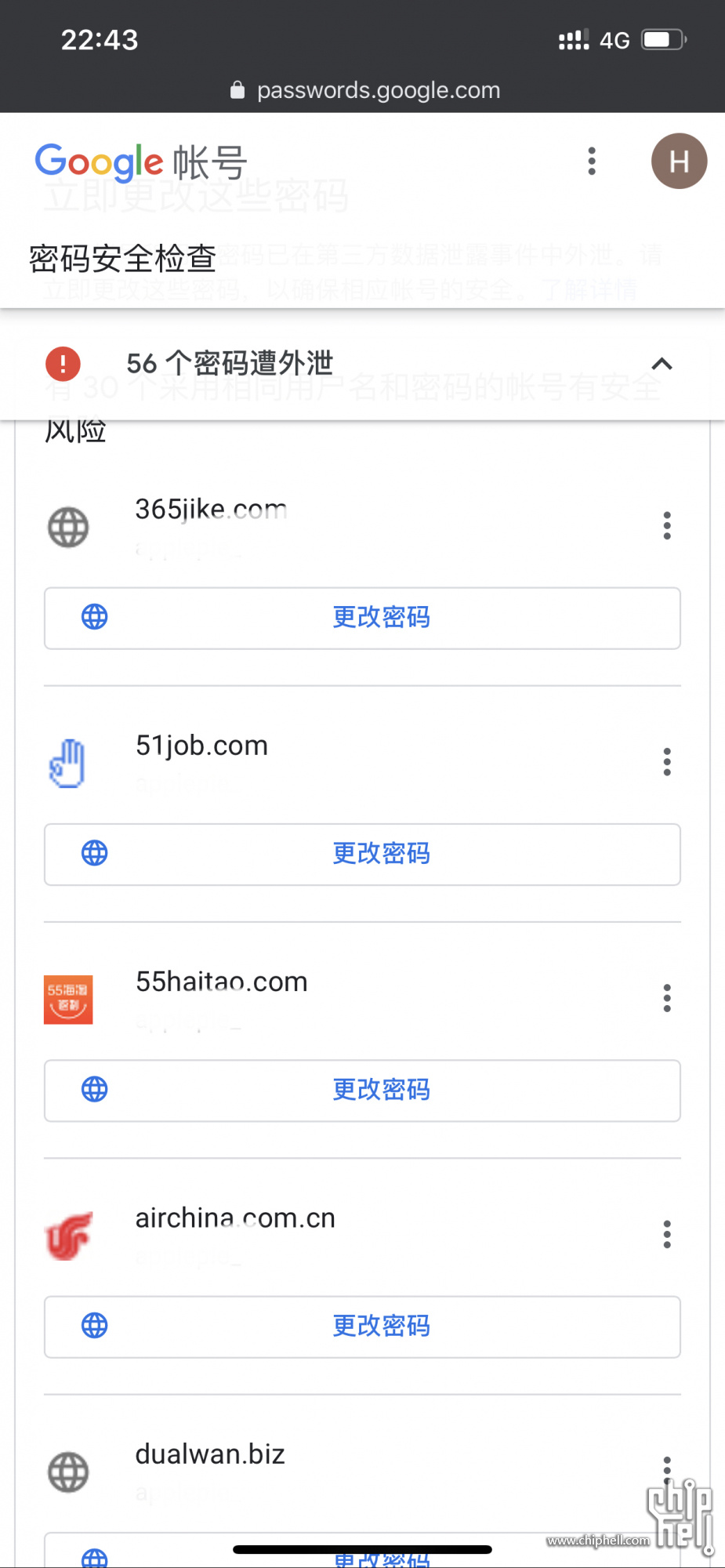The image size is (725, 1568).
Task: Change password for 365jike.com
Action: click(362, 618)
